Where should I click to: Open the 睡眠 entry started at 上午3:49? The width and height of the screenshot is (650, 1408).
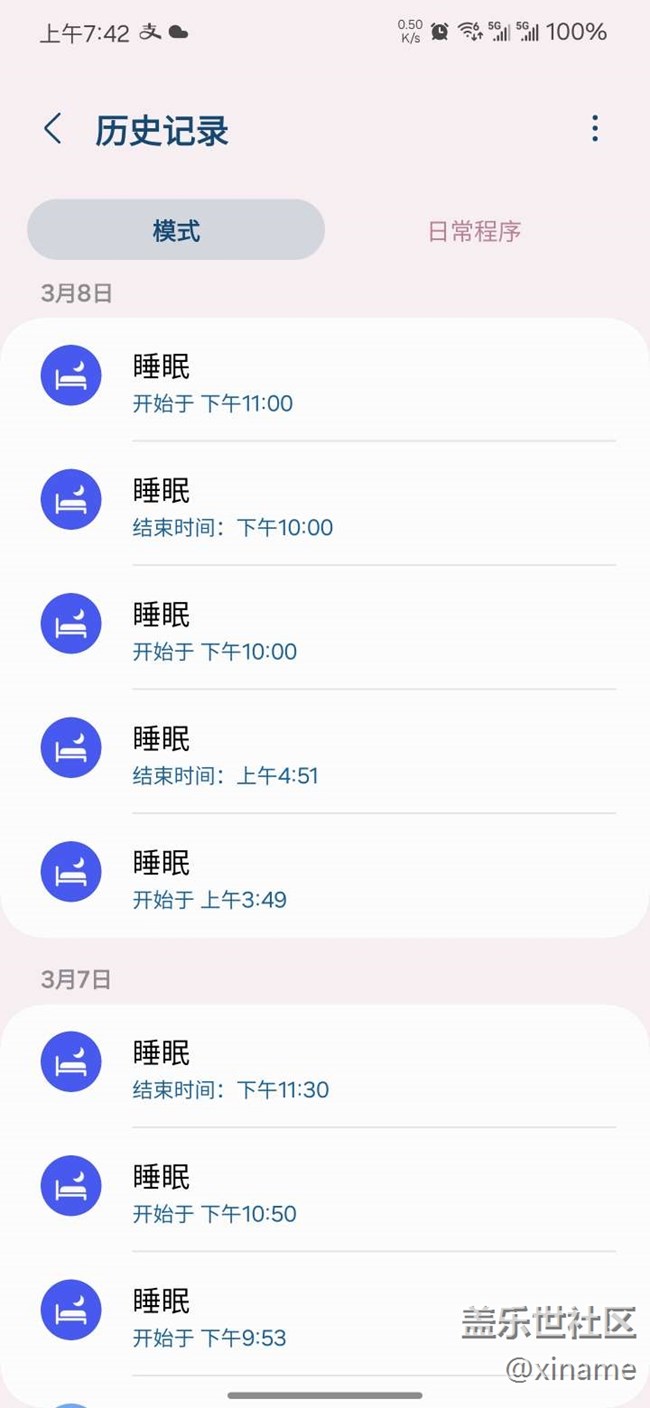coord(325,878)
